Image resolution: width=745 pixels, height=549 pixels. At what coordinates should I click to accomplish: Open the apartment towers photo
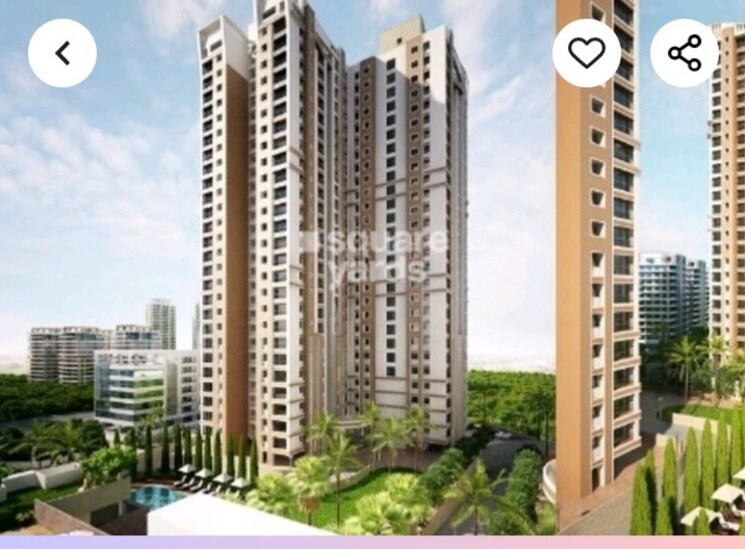[x=372, y=290]
